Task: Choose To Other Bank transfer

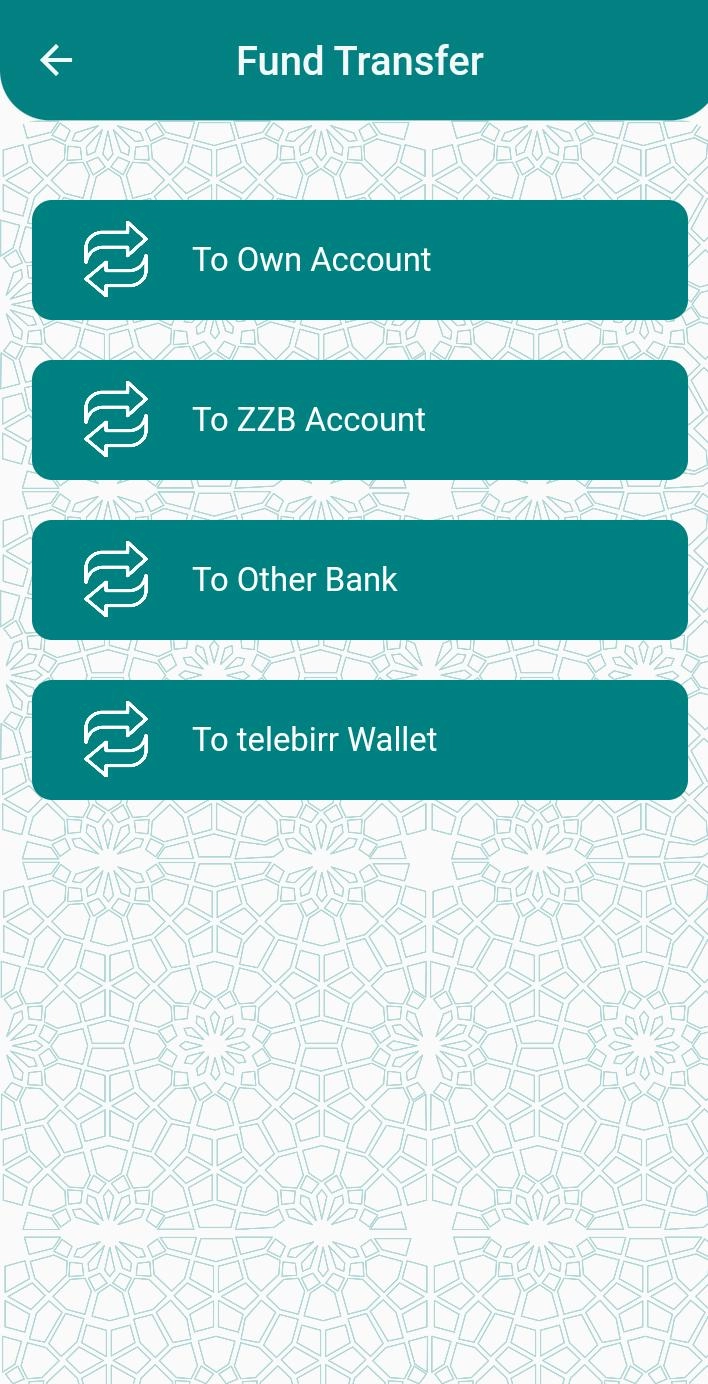Action: [359, 580]
